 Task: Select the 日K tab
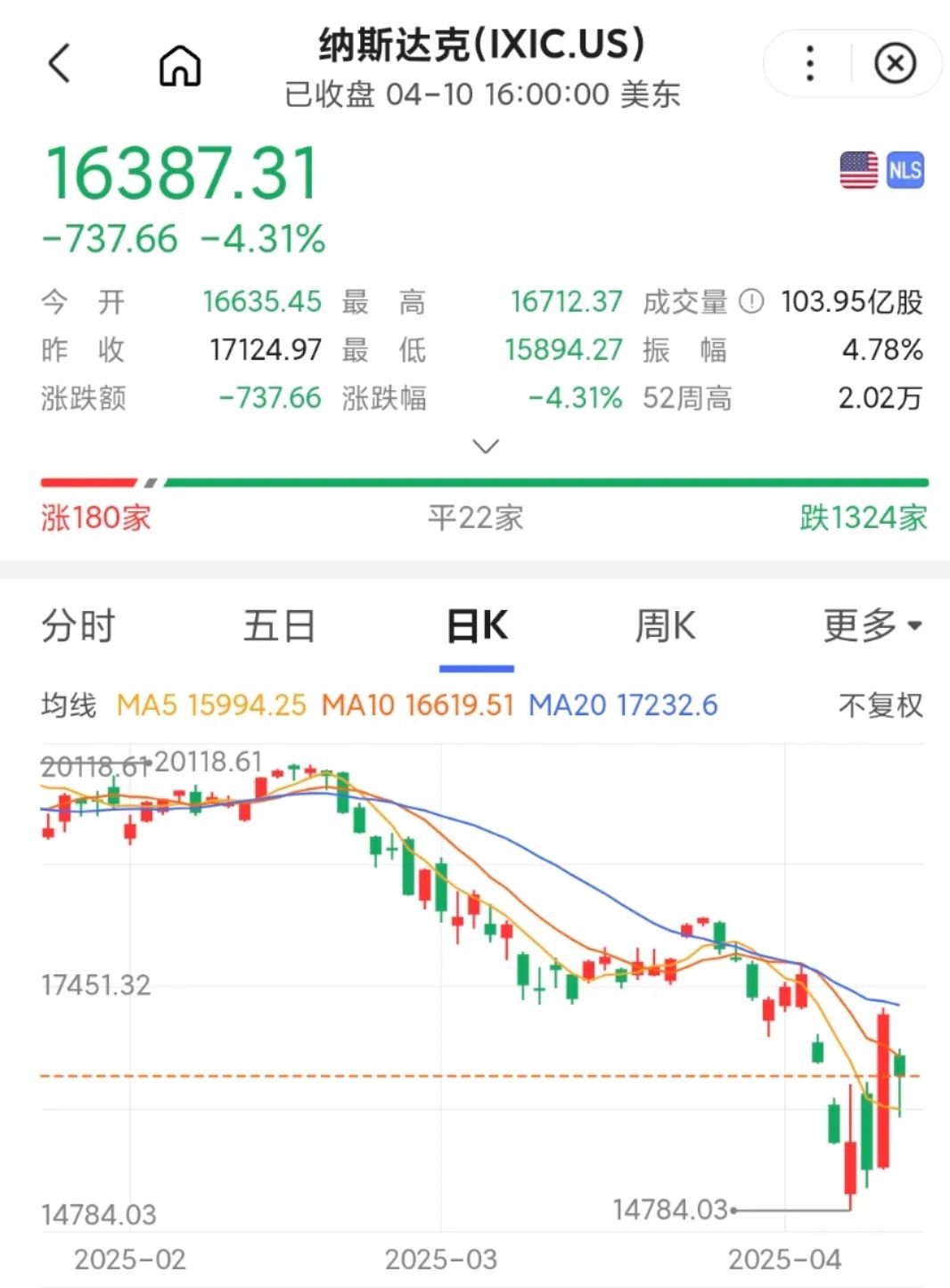tap(477, 626)
